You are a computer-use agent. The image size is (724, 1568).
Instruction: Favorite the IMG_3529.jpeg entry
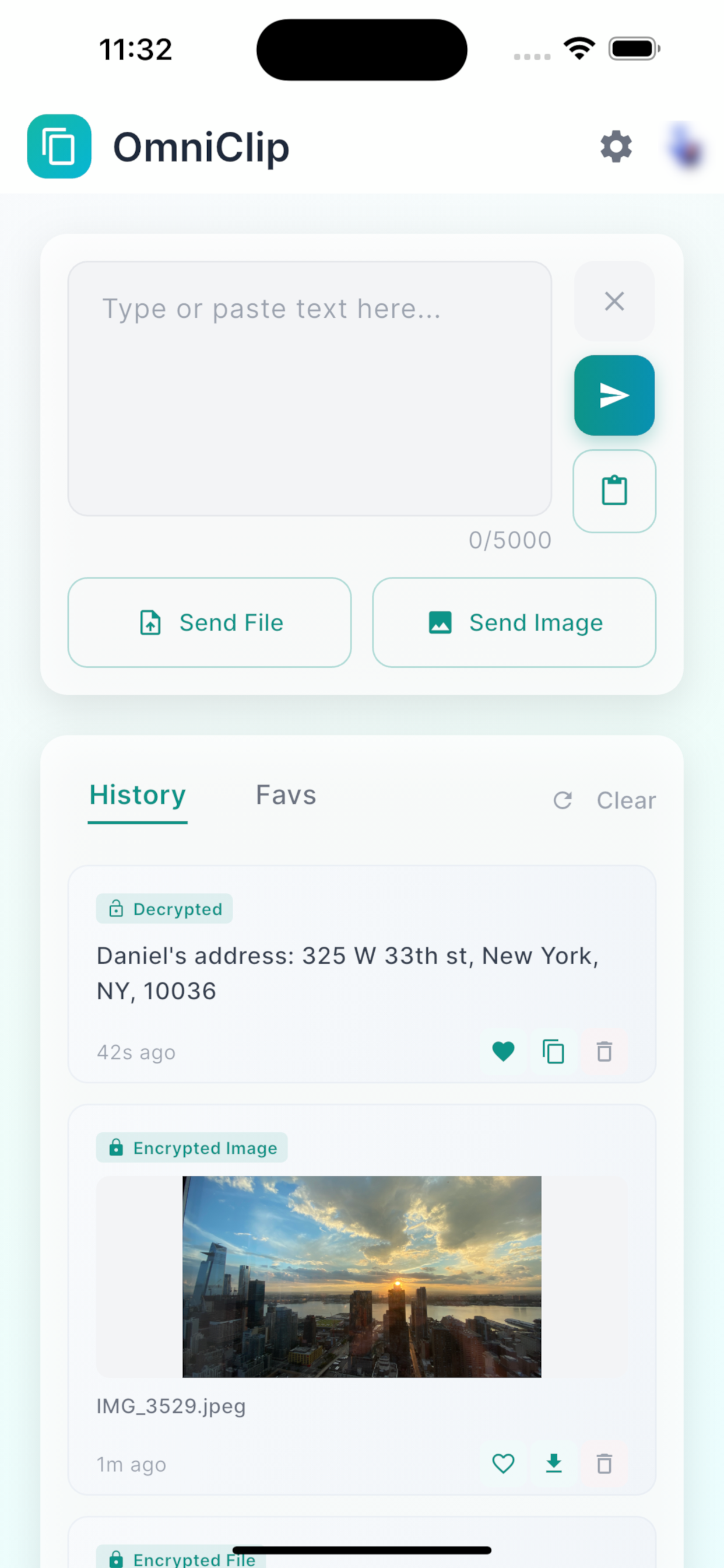503,1464
